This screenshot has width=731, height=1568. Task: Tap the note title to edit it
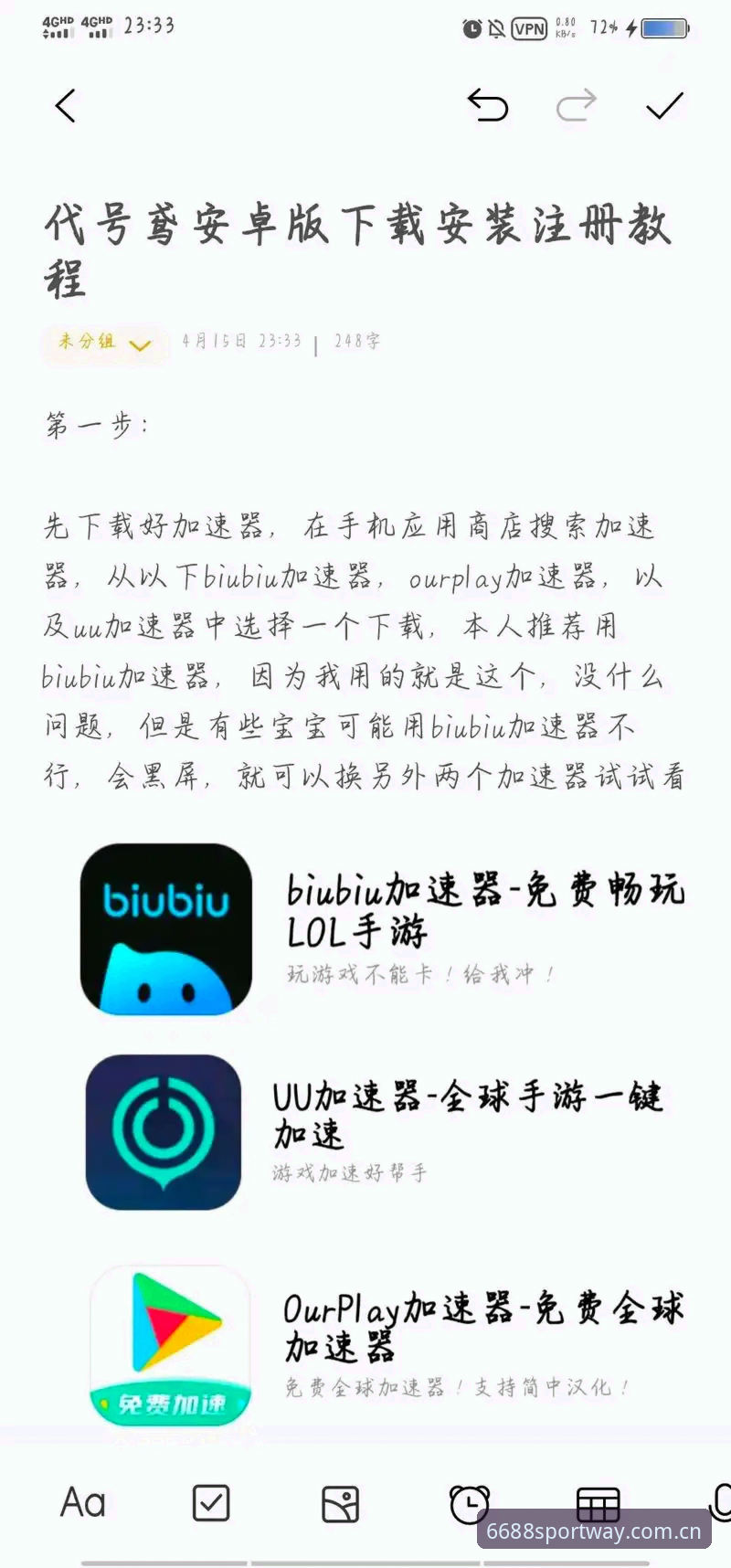(358, 250)
